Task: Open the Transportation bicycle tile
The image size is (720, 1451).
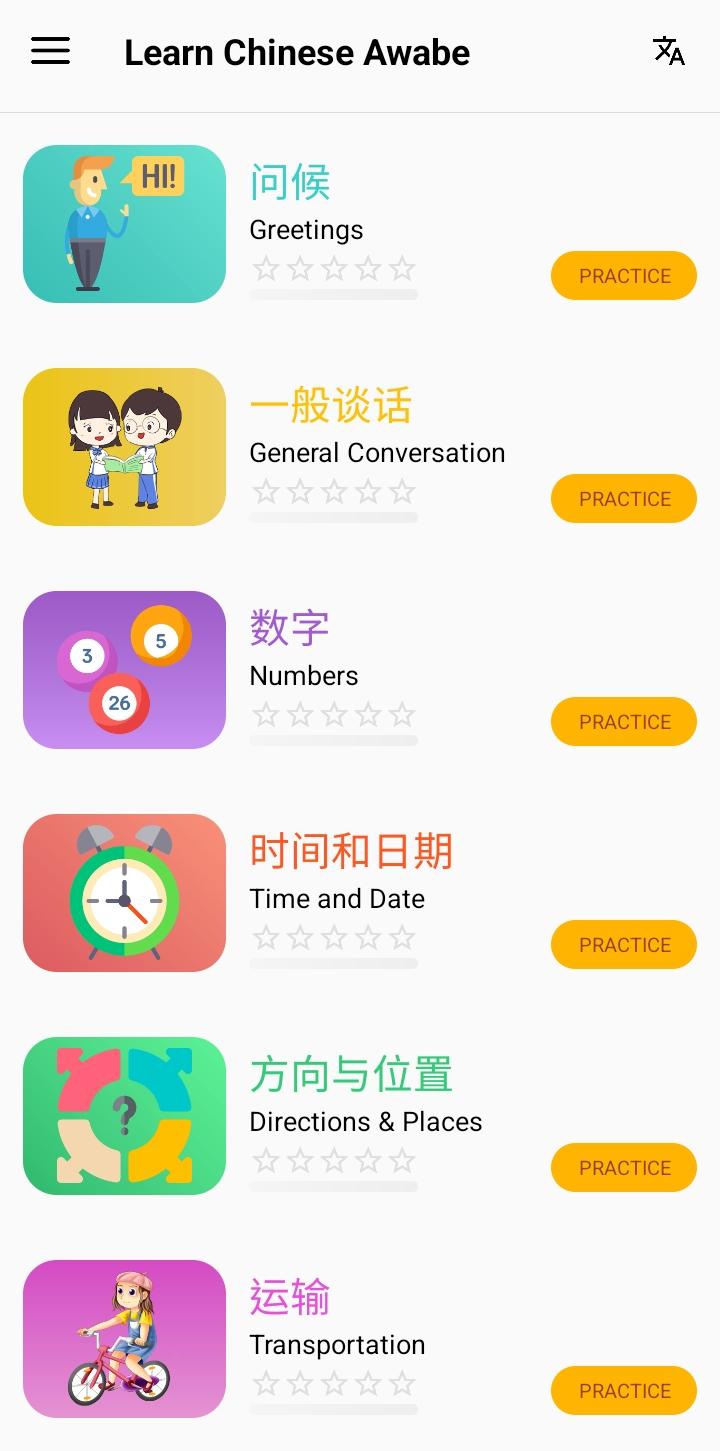Action: 124,1339
